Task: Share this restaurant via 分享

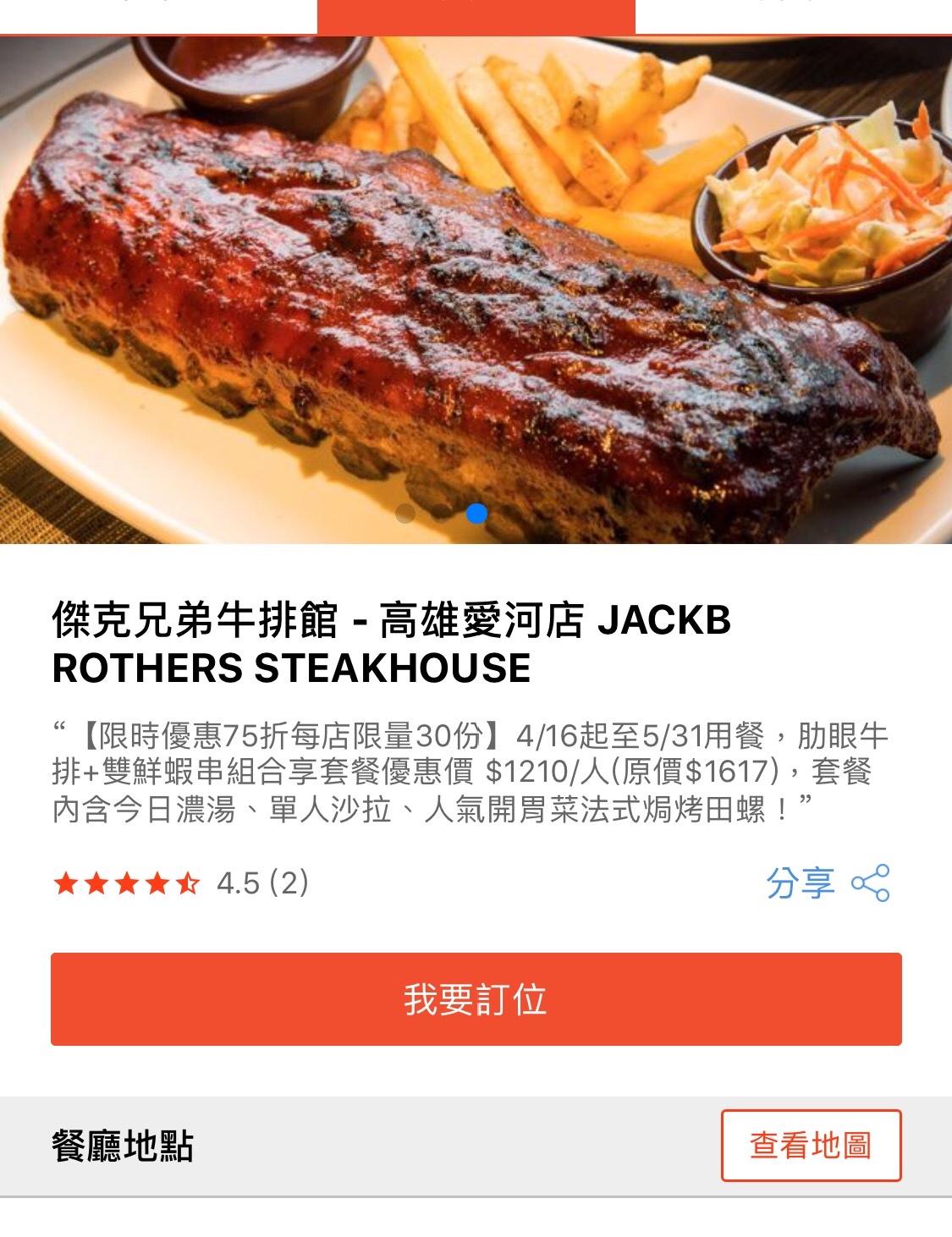Action: coord(827,883)
